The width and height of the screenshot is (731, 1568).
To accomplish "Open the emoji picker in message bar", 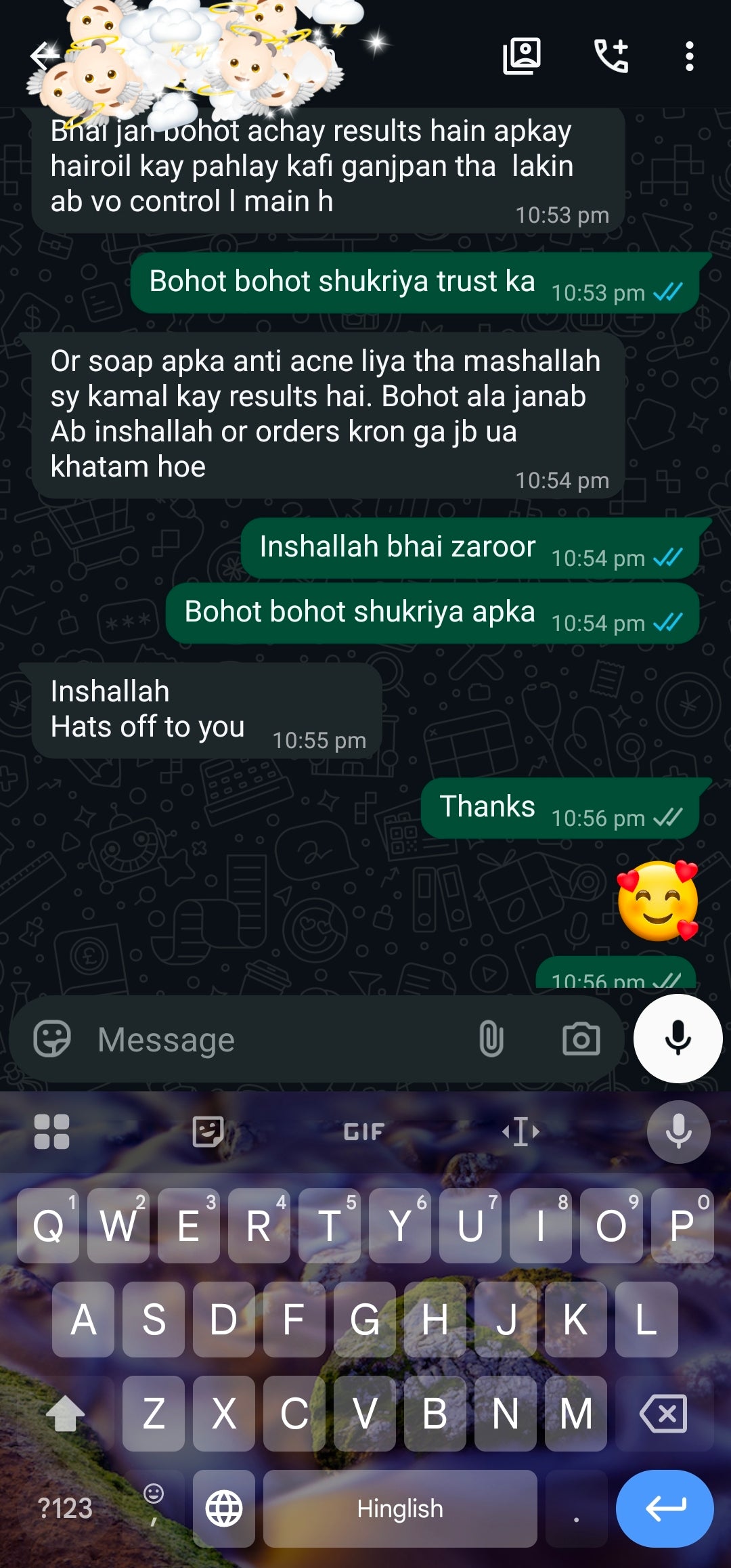I will click(52, 1039).
